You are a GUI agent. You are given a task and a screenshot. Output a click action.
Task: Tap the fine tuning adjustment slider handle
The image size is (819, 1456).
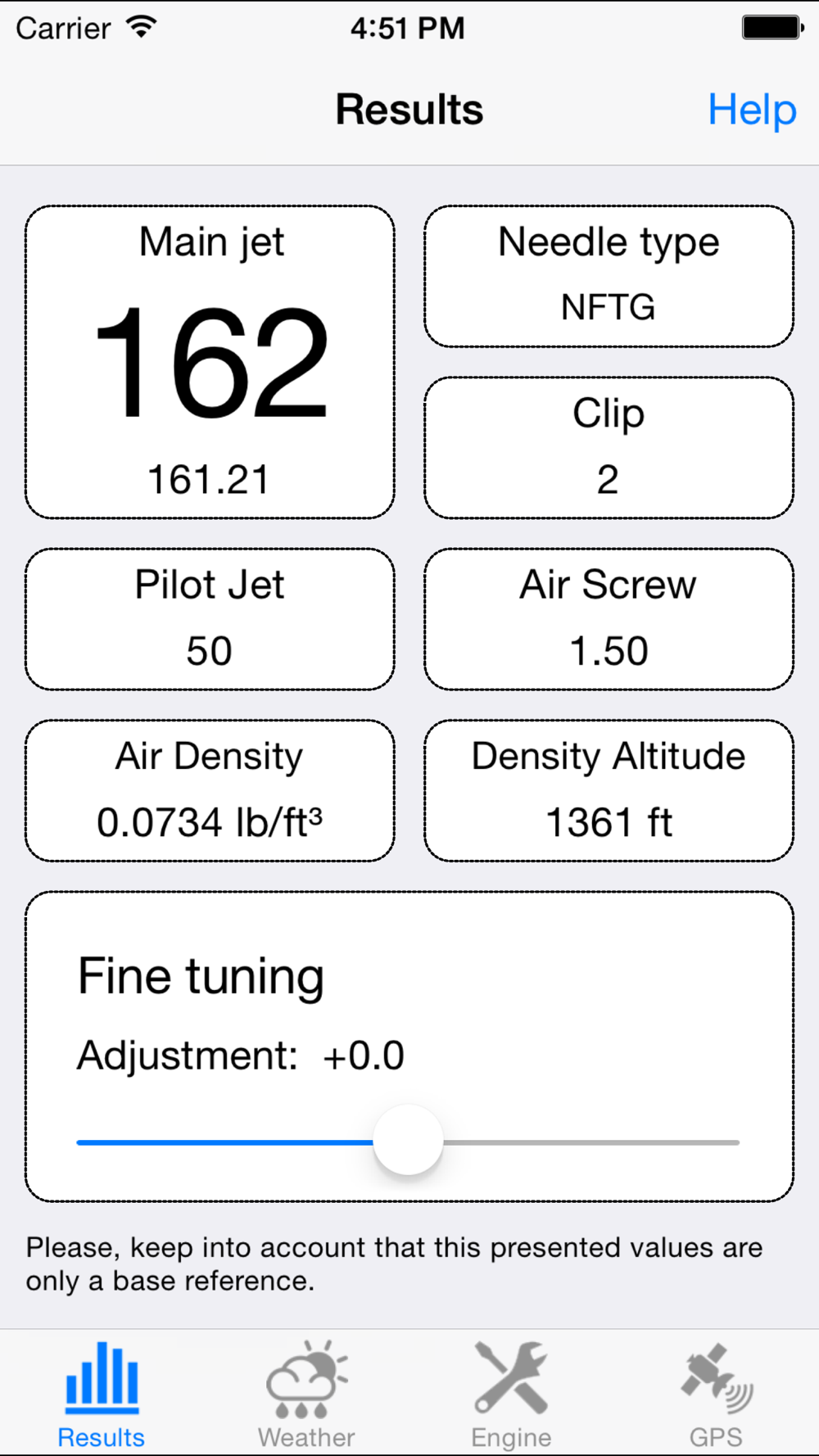pyautogui.click(x=408, y=1141)
